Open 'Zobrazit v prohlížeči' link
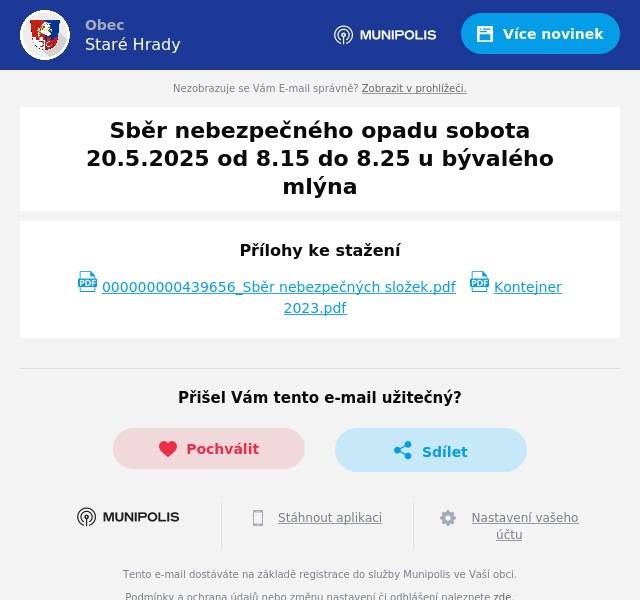This screenshot has height=600, width=640. click(414, 89)
